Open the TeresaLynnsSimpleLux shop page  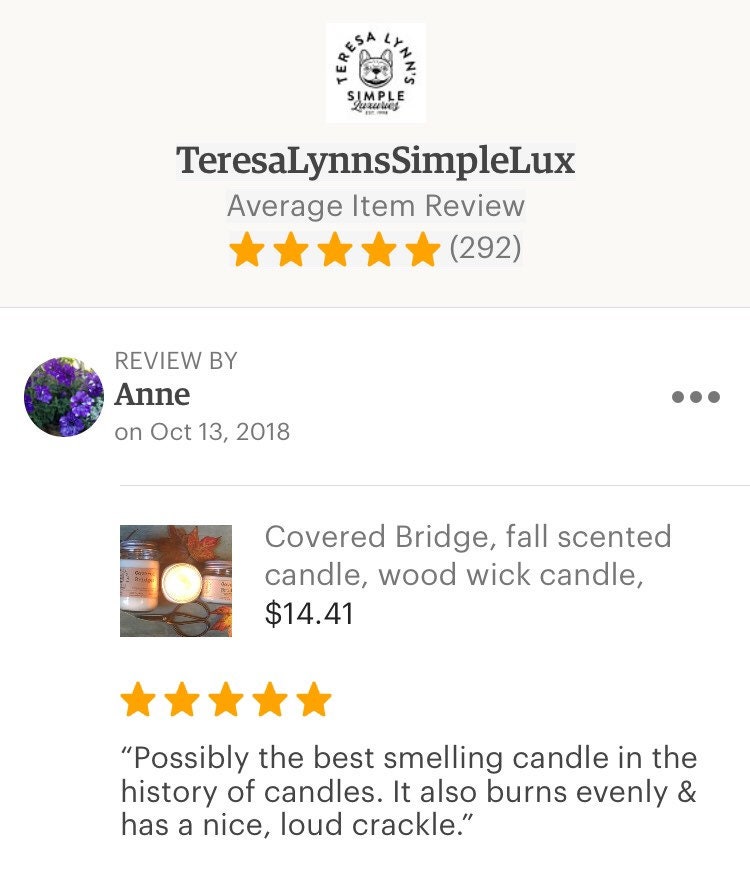[376, 161]
